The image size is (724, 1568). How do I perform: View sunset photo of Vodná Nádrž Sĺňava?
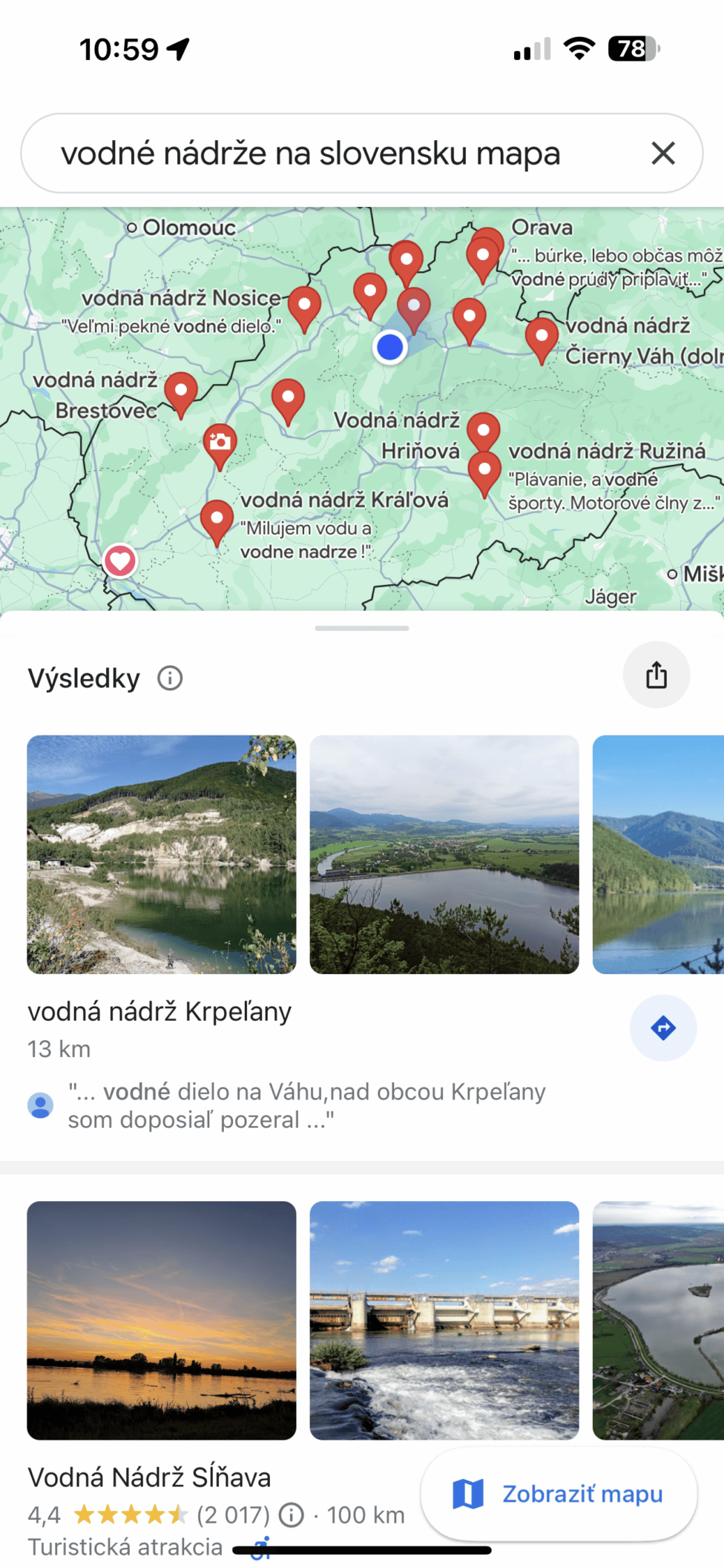coord(162,1320)
